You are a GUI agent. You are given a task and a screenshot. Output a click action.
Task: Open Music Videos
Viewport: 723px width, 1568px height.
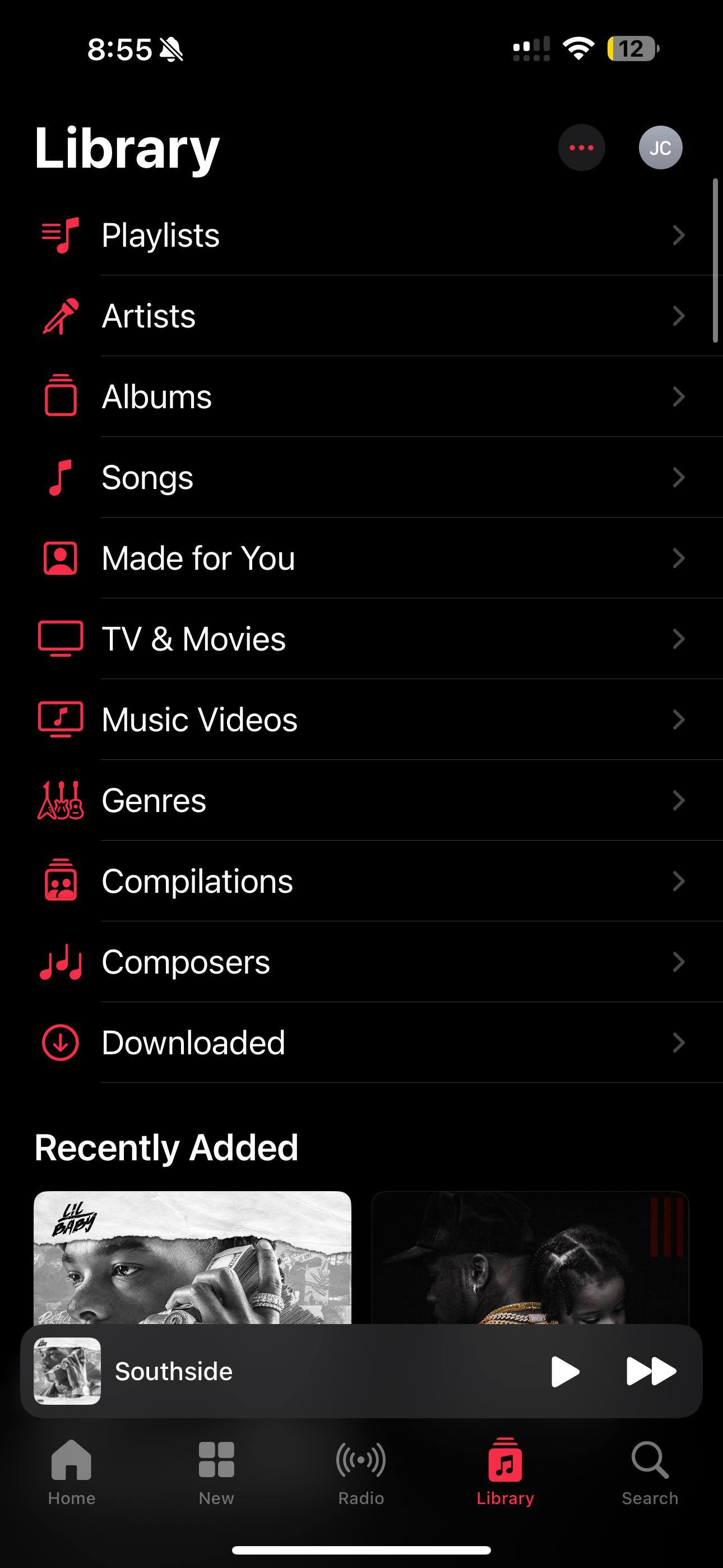tap(361, 720)
